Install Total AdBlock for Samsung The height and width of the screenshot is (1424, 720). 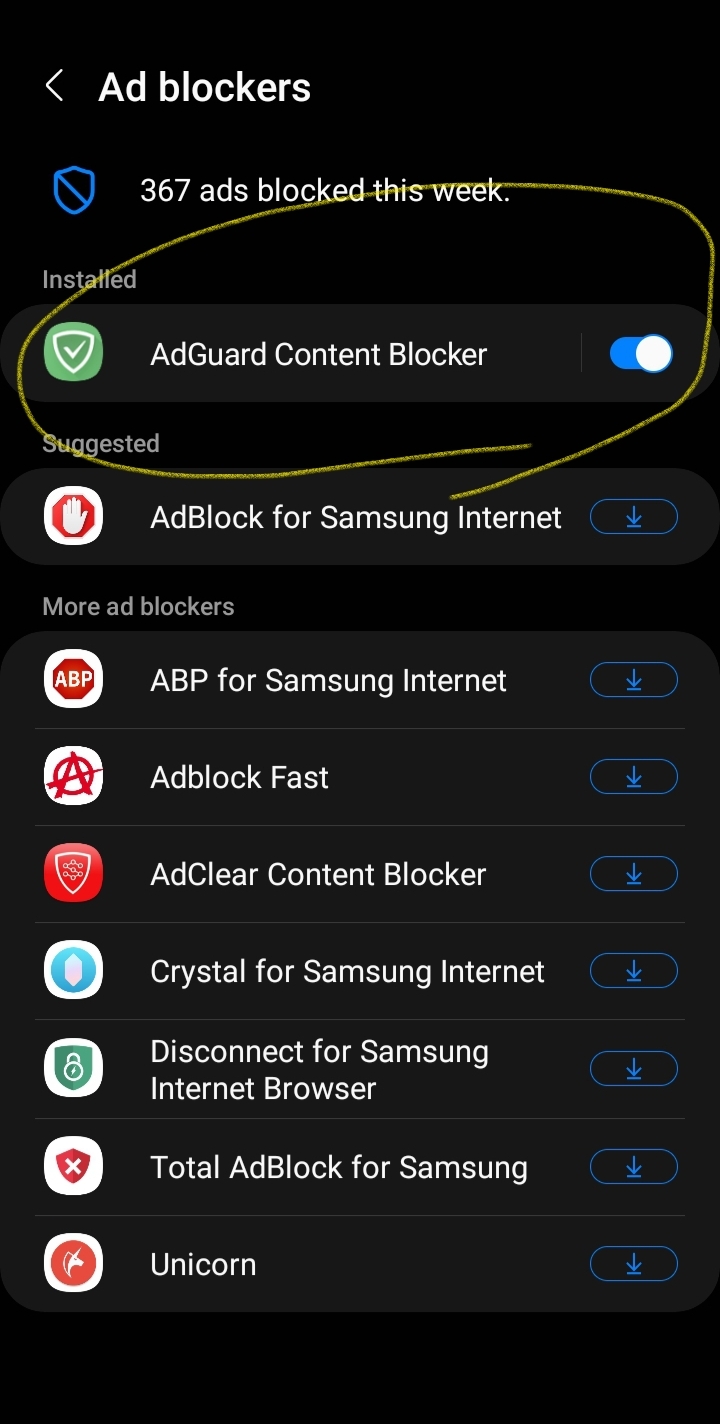(633, 1167)
